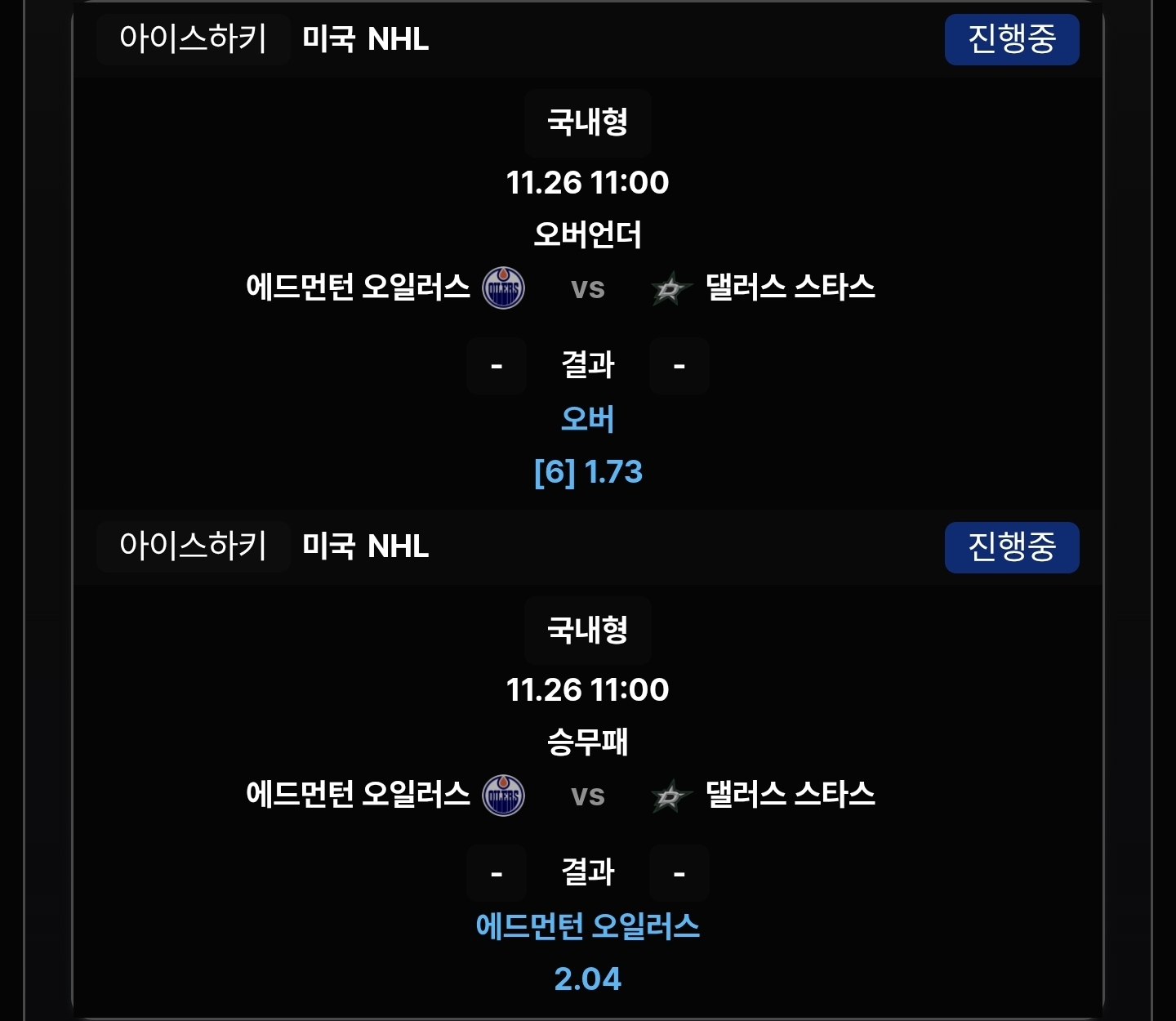Image resolution: width=1176 pixels, height=1021 pixels.
Task: Tap the 진행중 badge on the 승무패 bet
Action: coord(1011,547)
